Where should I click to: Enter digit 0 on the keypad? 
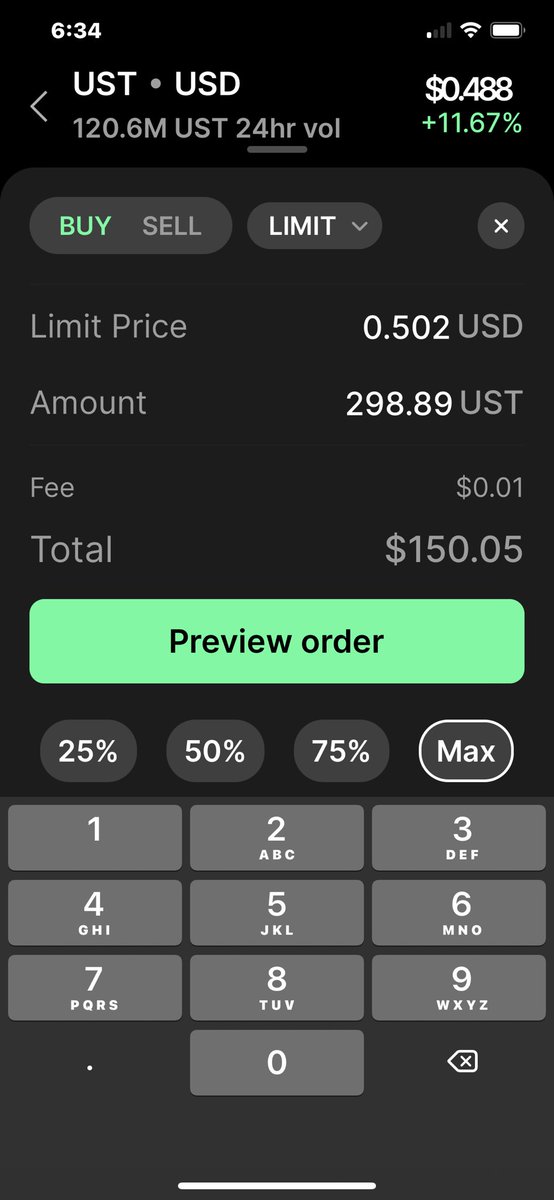pos(277,1062)
